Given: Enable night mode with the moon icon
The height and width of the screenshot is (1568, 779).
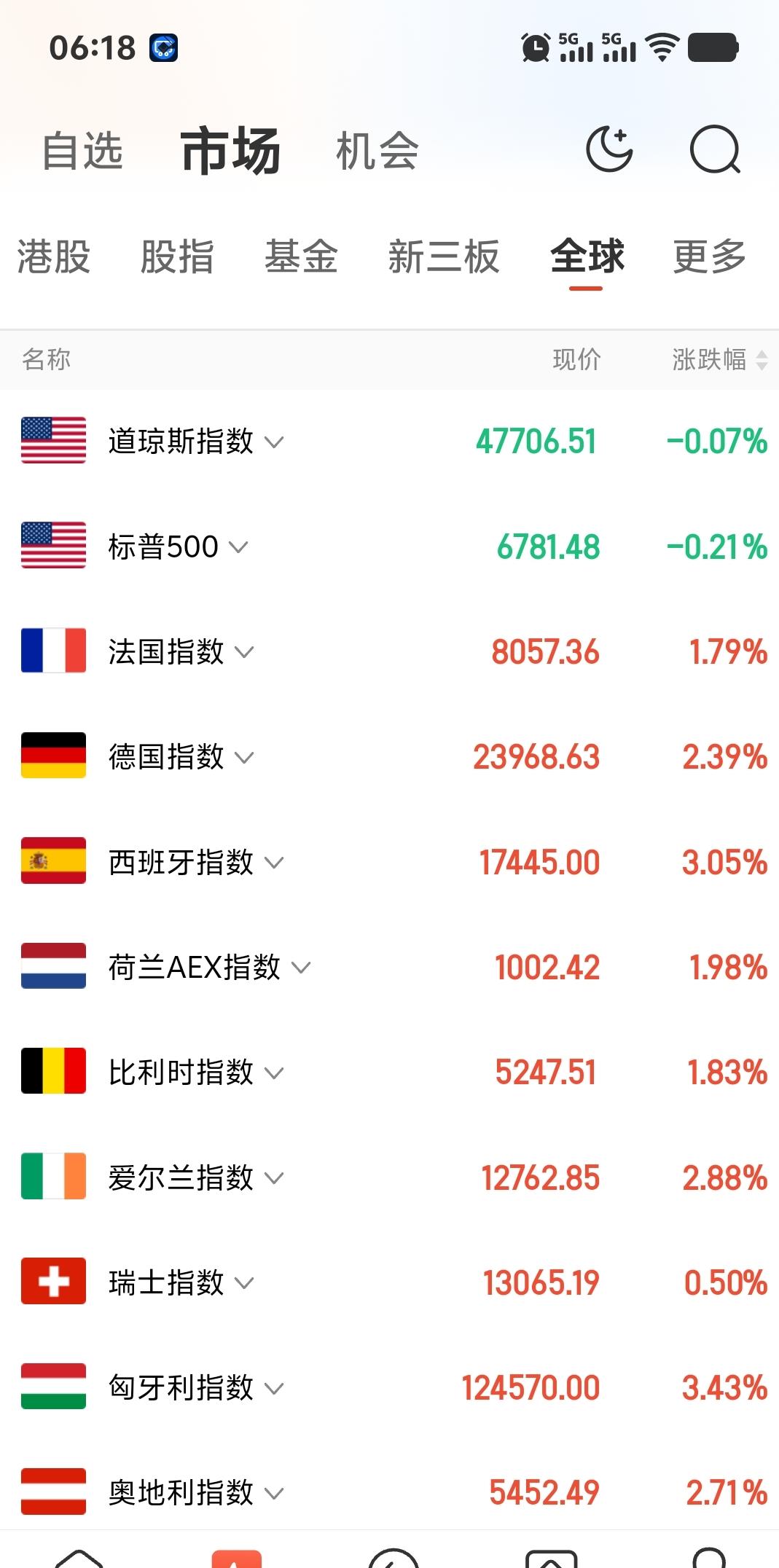Looking at the screenshot, I should [611, 150].
